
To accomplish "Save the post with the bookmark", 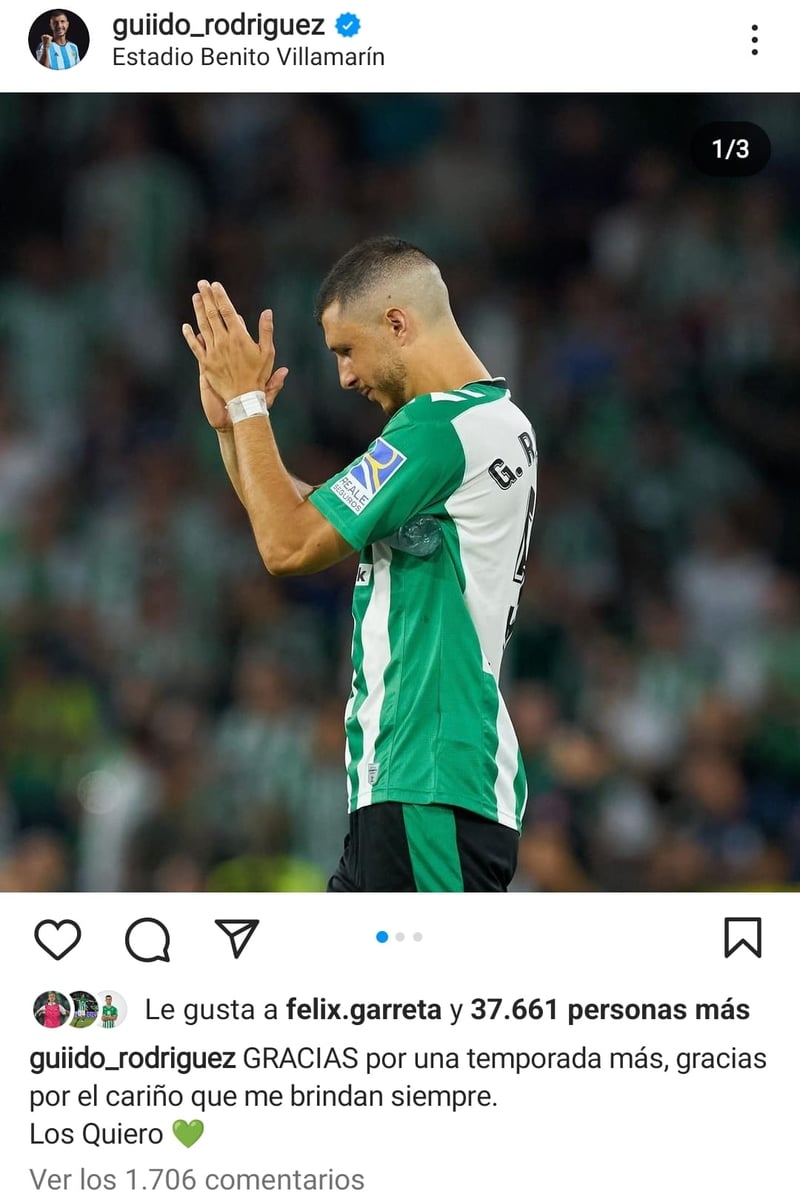I will click(x=742, y=938).
